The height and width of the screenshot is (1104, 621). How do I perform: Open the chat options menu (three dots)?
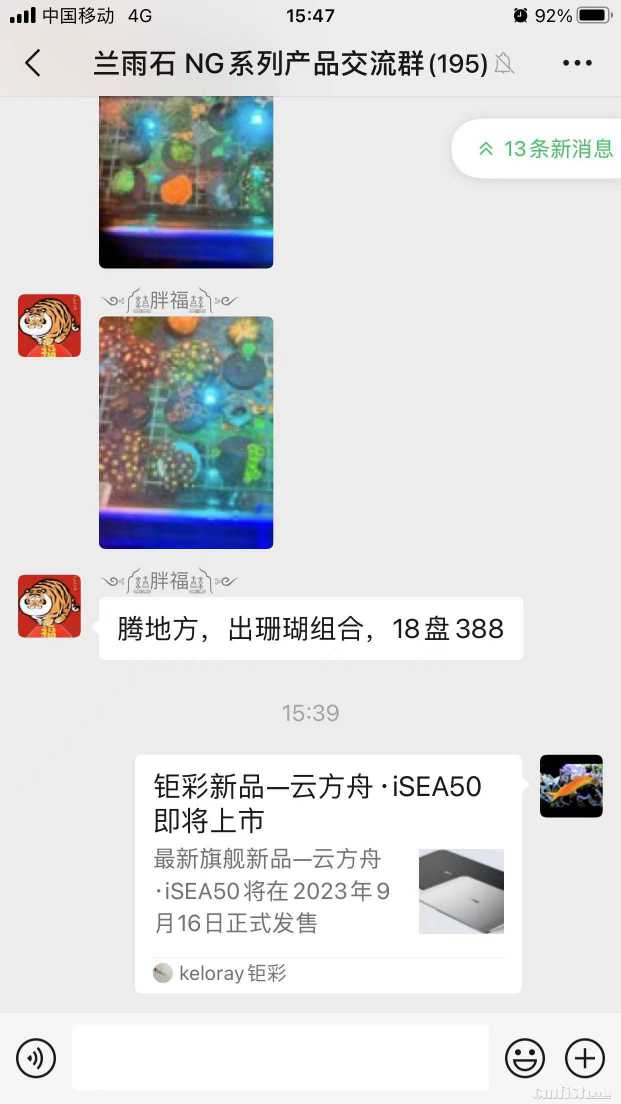pos(577,64)
